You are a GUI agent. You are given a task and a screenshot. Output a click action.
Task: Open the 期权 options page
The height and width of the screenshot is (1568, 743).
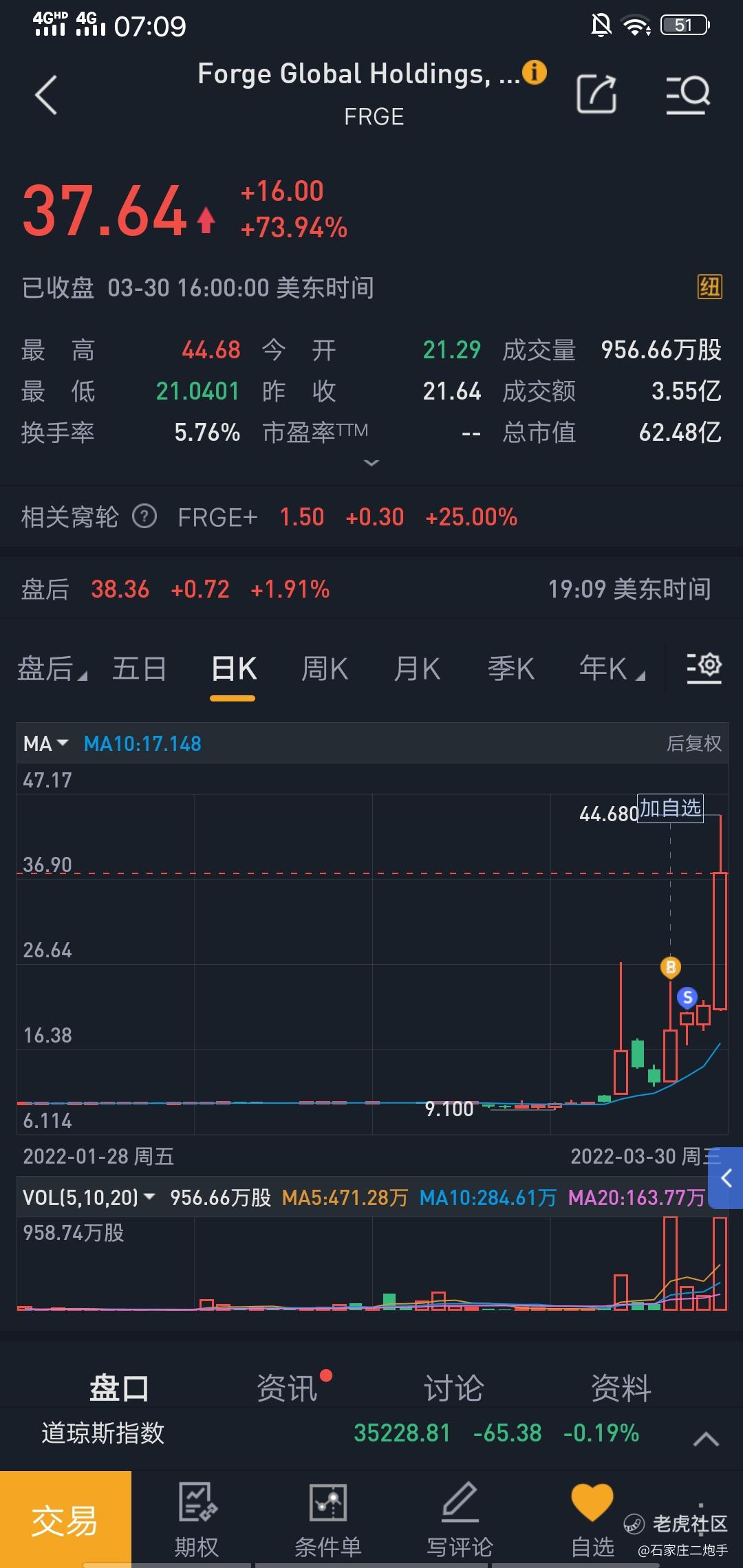click(197, 1520)
